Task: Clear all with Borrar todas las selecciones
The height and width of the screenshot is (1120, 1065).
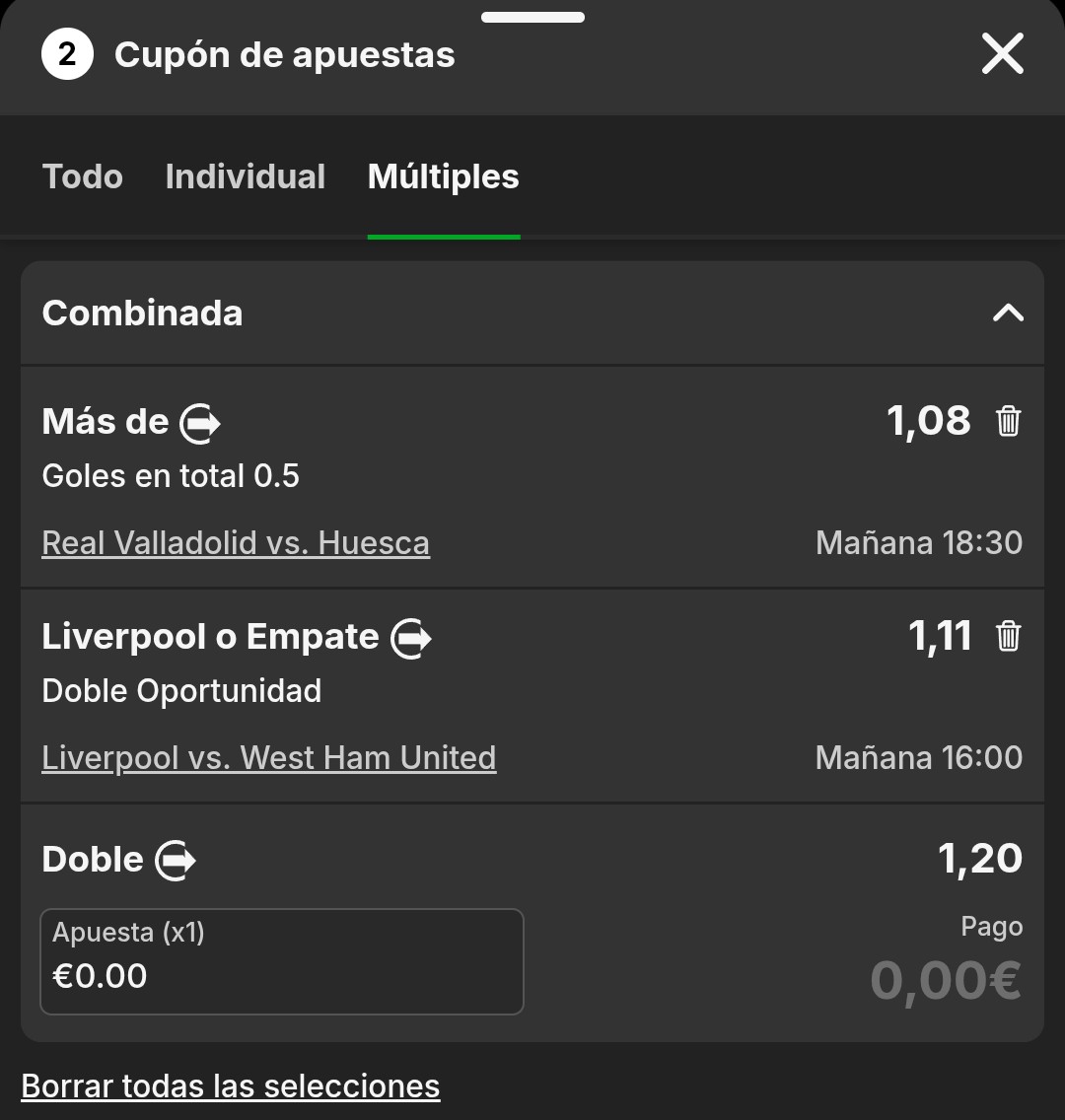Action: [230, 1086]
